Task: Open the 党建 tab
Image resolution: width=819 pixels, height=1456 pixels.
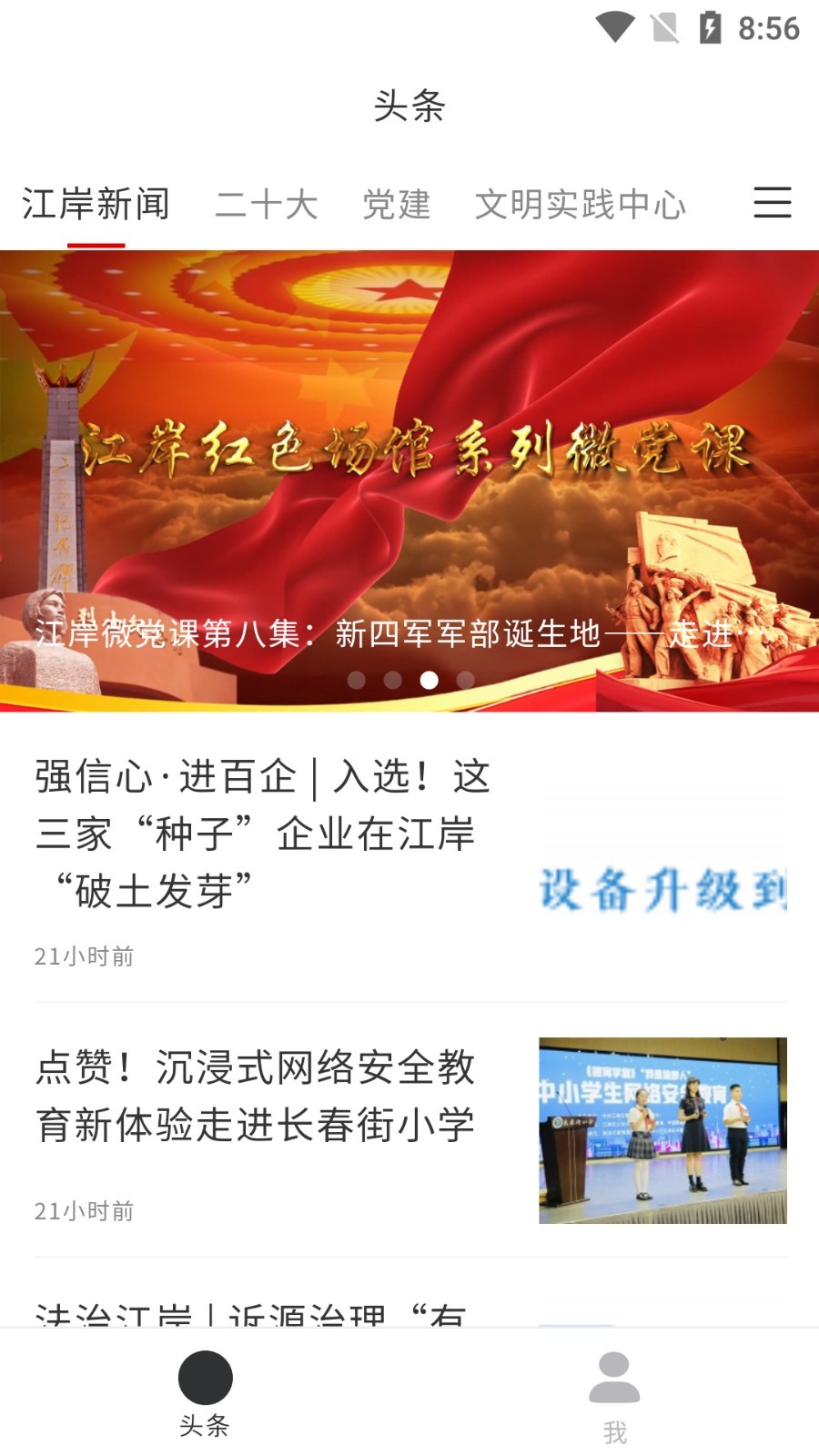Action: point(397,204)
